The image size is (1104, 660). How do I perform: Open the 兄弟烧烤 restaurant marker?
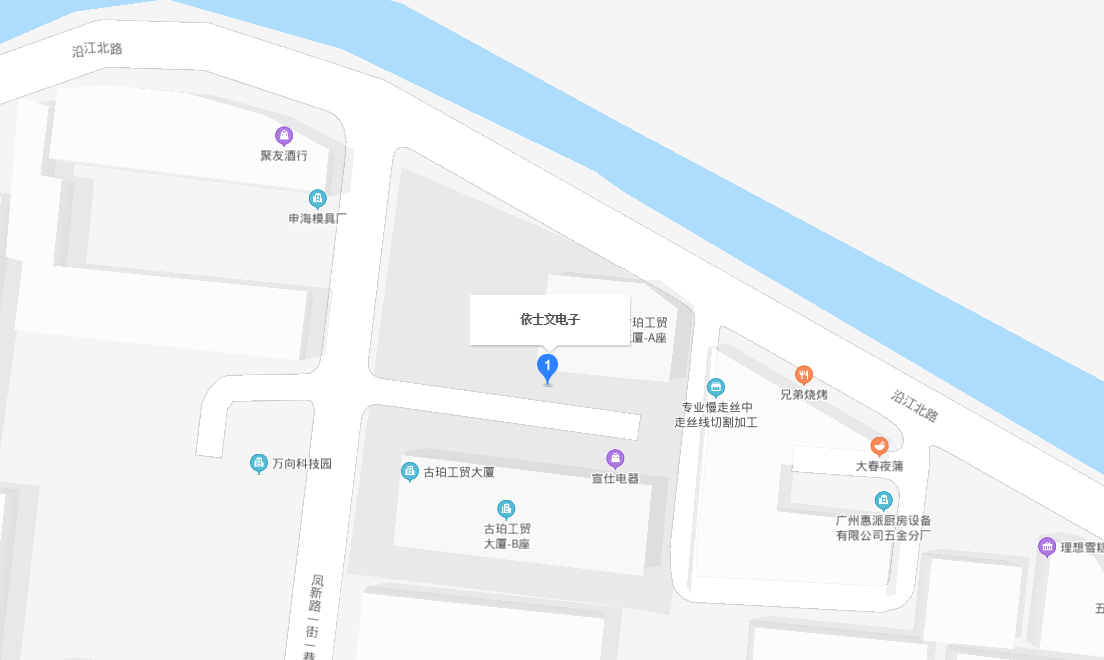[804, 375]
